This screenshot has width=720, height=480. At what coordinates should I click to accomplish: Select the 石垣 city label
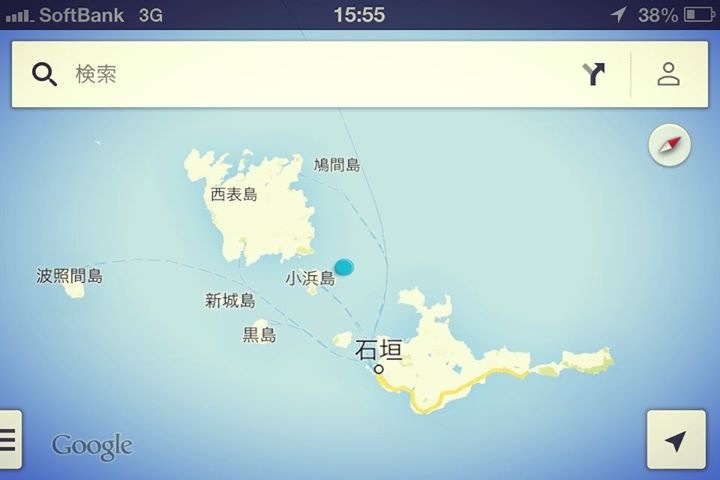(379, 351)
